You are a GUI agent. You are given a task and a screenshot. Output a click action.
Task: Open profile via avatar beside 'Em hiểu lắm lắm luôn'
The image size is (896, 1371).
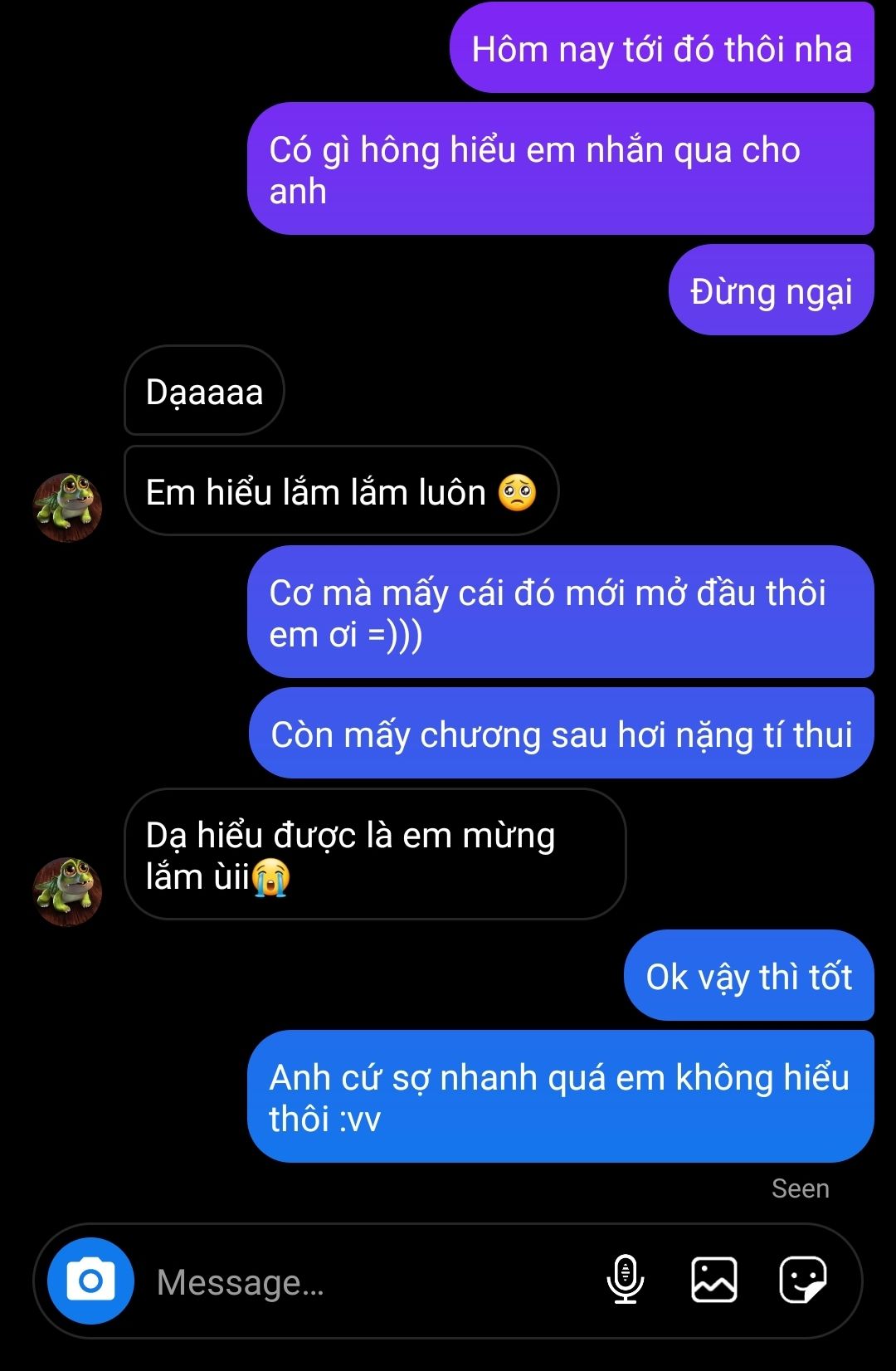[67, 507]
